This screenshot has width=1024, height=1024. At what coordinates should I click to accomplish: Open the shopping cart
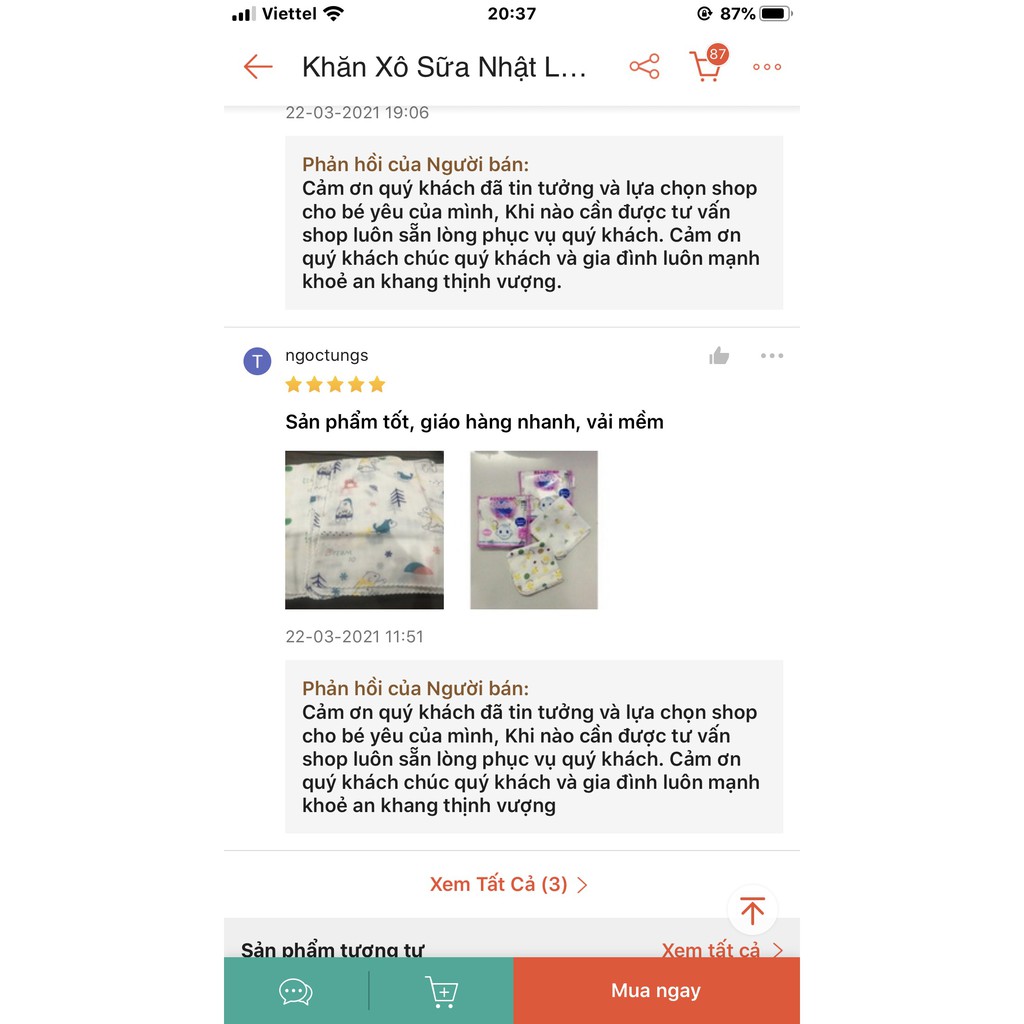point(706,66)
